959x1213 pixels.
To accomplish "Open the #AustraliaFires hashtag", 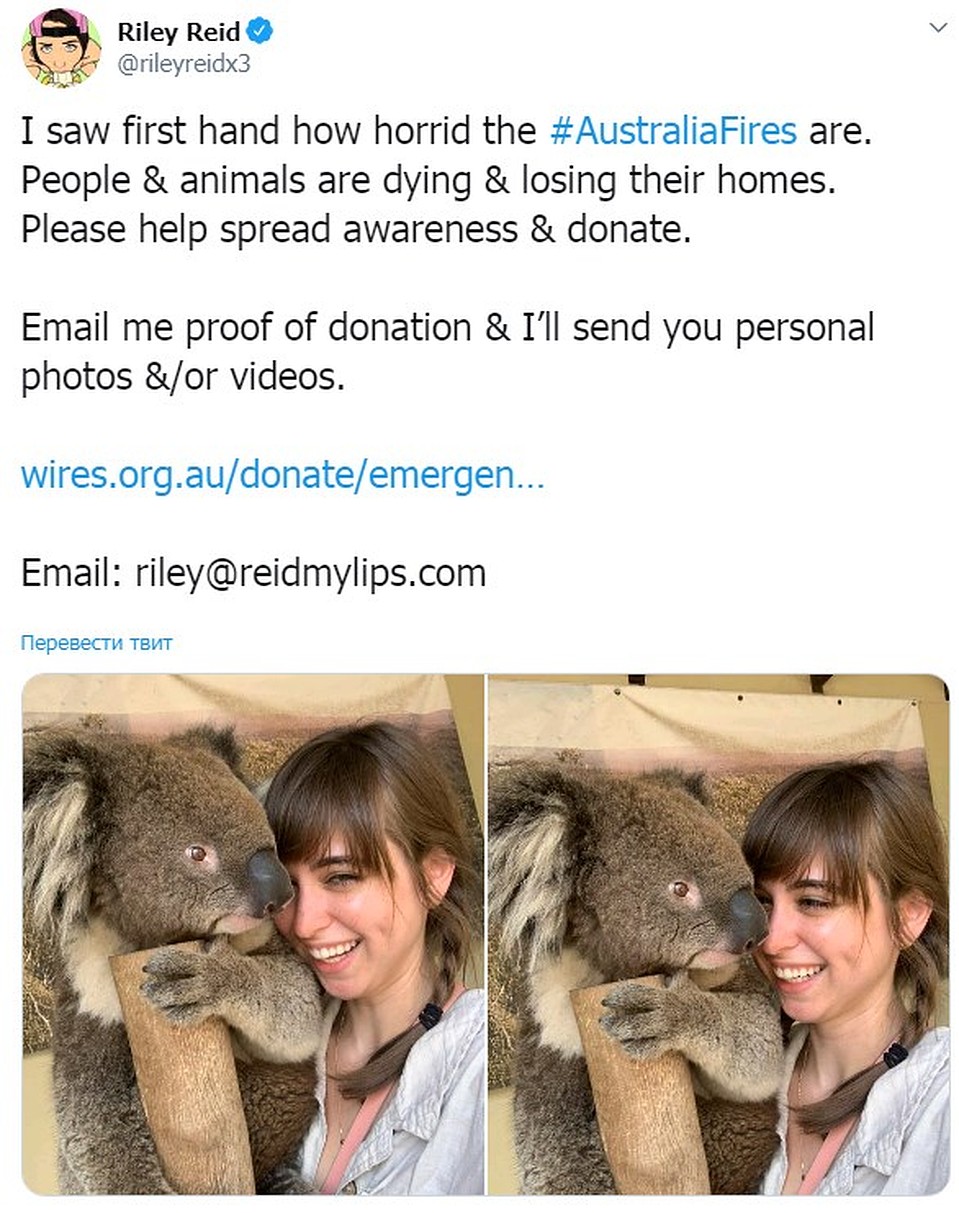I will click(674, 131).
